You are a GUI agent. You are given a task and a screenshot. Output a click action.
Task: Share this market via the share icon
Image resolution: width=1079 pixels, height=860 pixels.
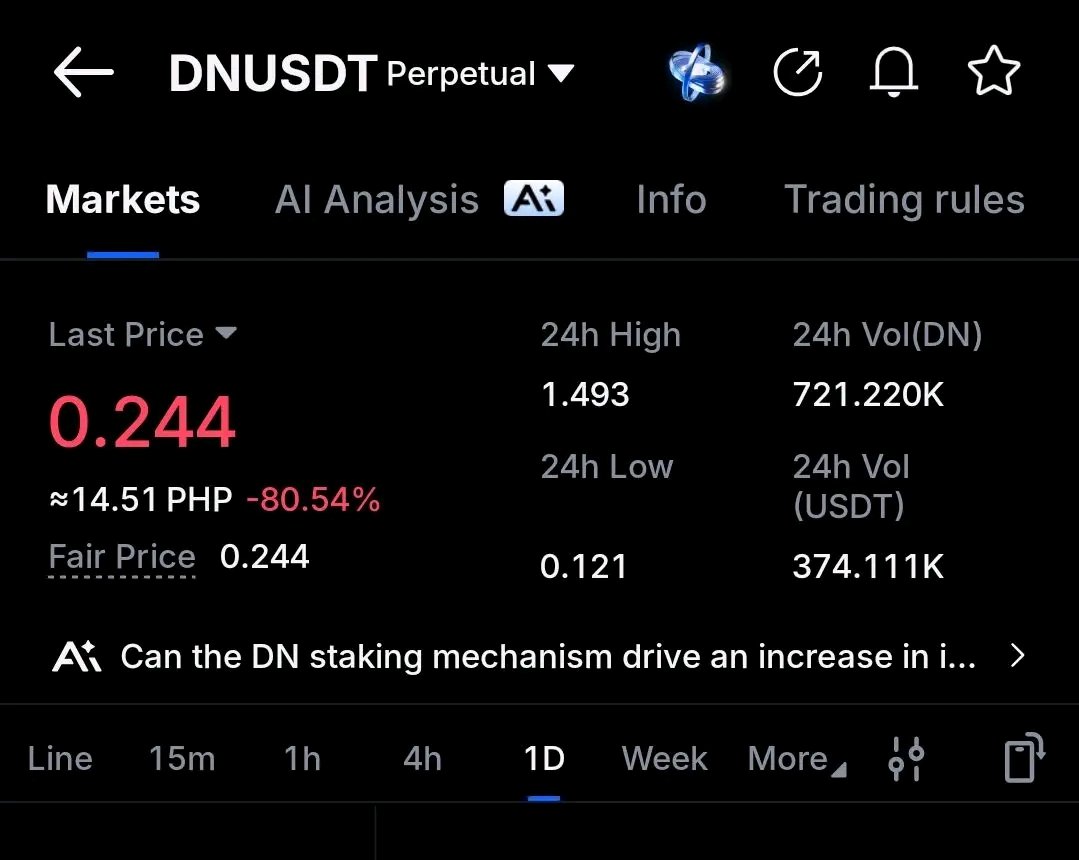coord(798,72)
